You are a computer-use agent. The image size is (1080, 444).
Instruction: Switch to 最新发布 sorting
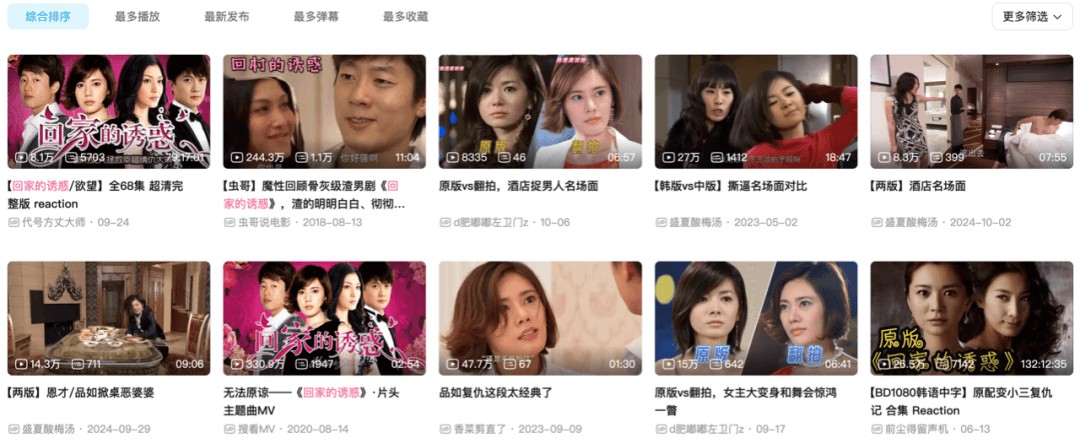tap(226, 16)
